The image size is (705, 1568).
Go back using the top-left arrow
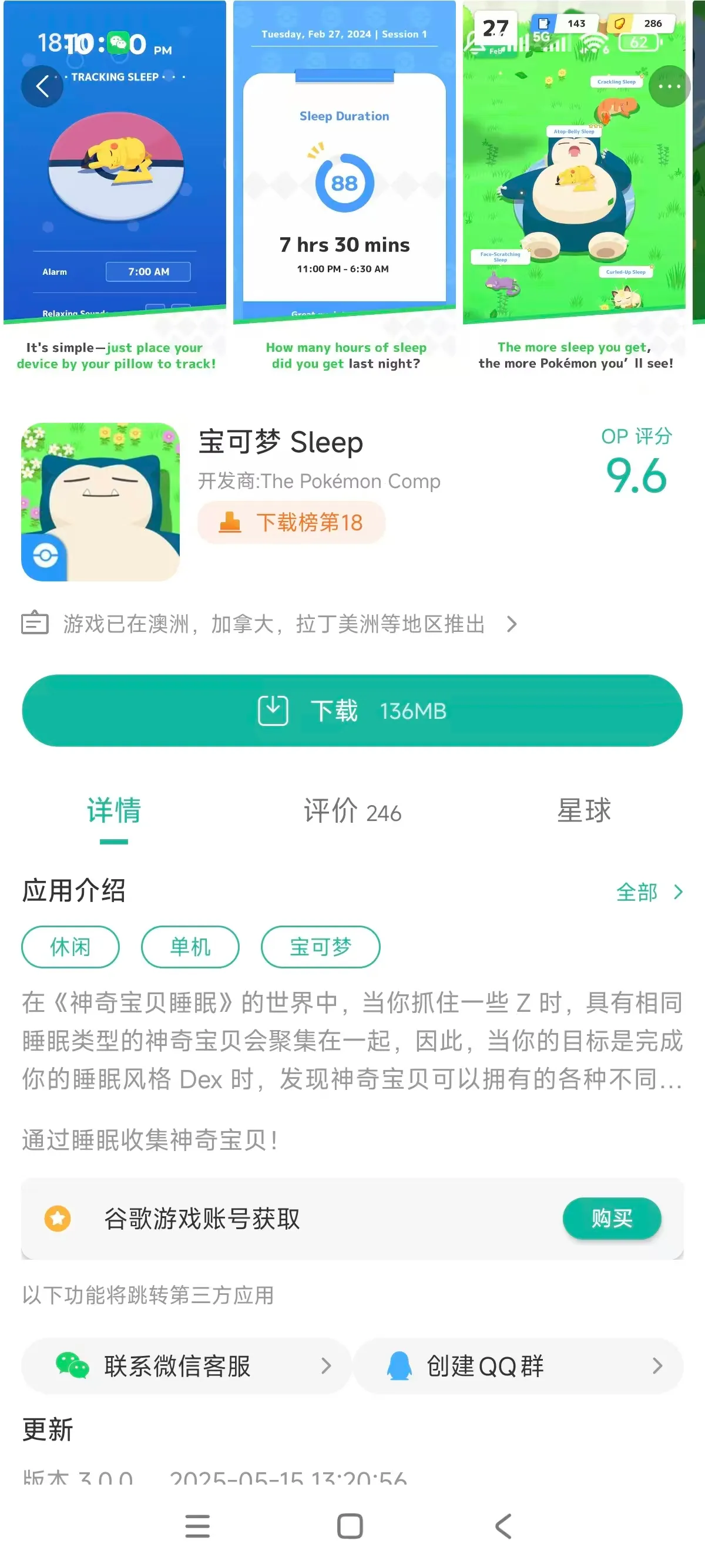(42, 86)
